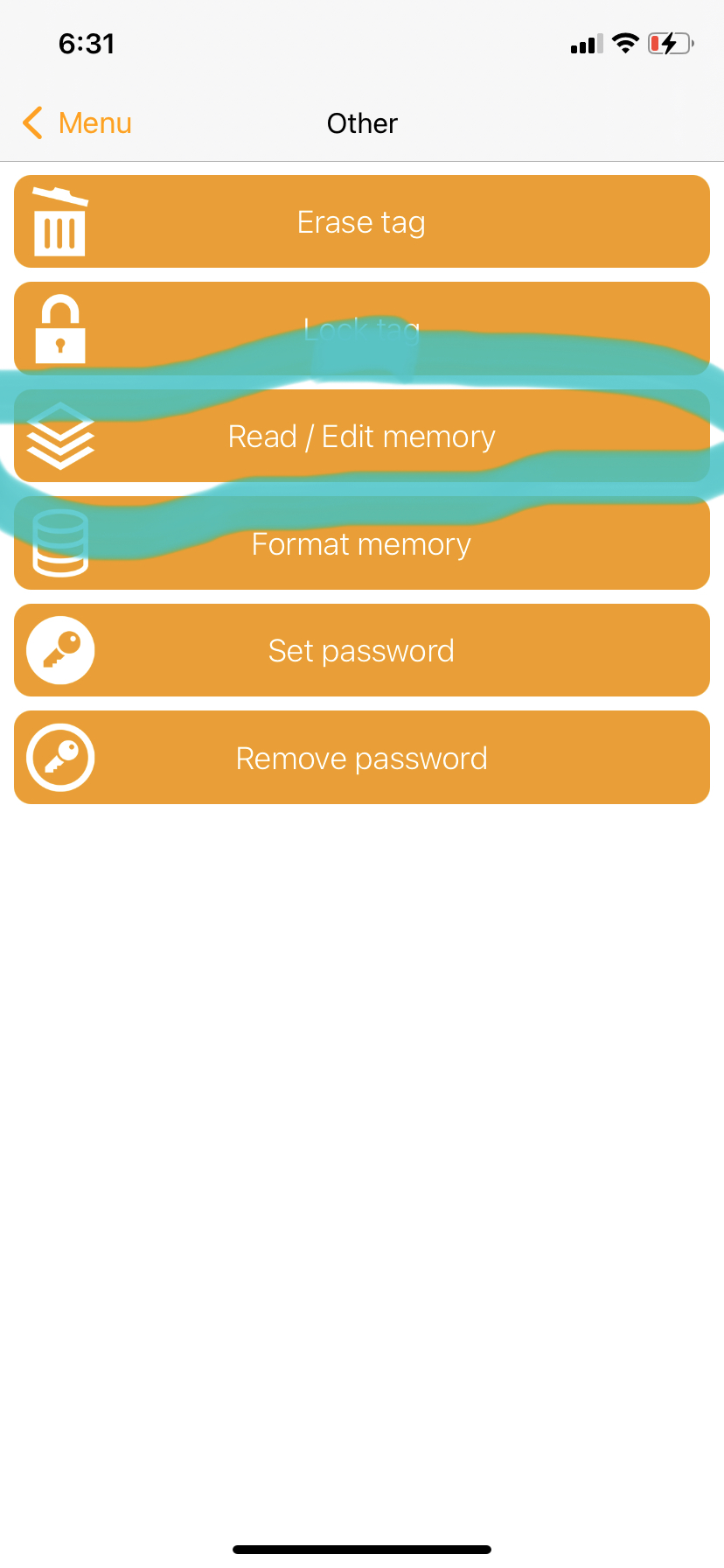Click the key icon on Set password row
This screenshot has height=1568, width=724.
59,650
